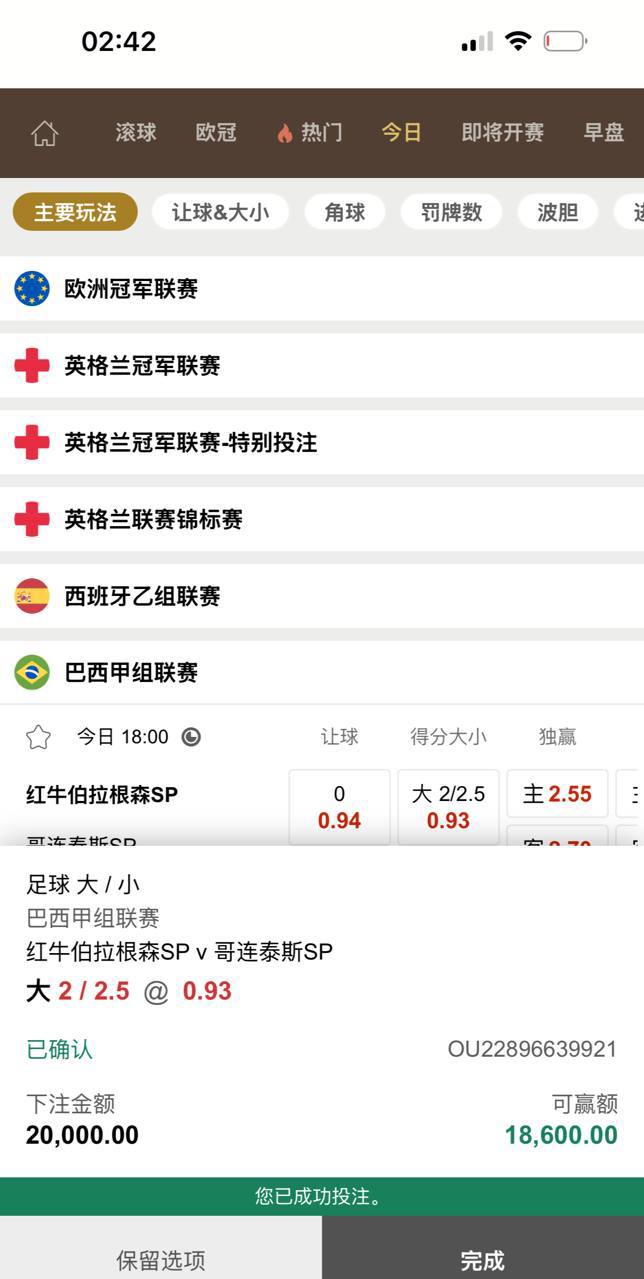The width and height of the screenshot is (644, 1279).
Task: Expand 英格兰联赛锦标赛 league
Action: tap(322, 519)
